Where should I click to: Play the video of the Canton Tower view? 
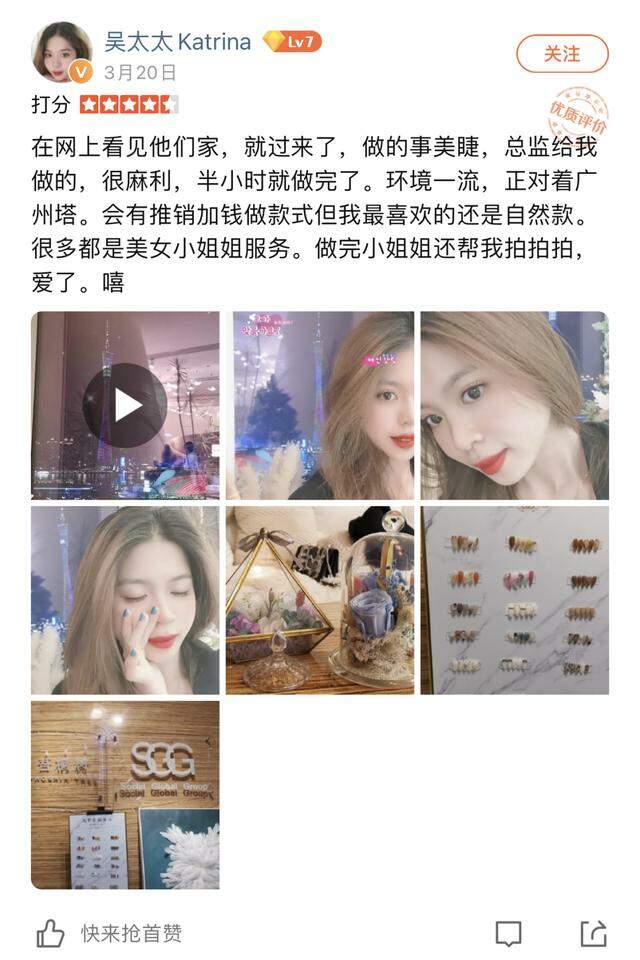coord(125,405)
